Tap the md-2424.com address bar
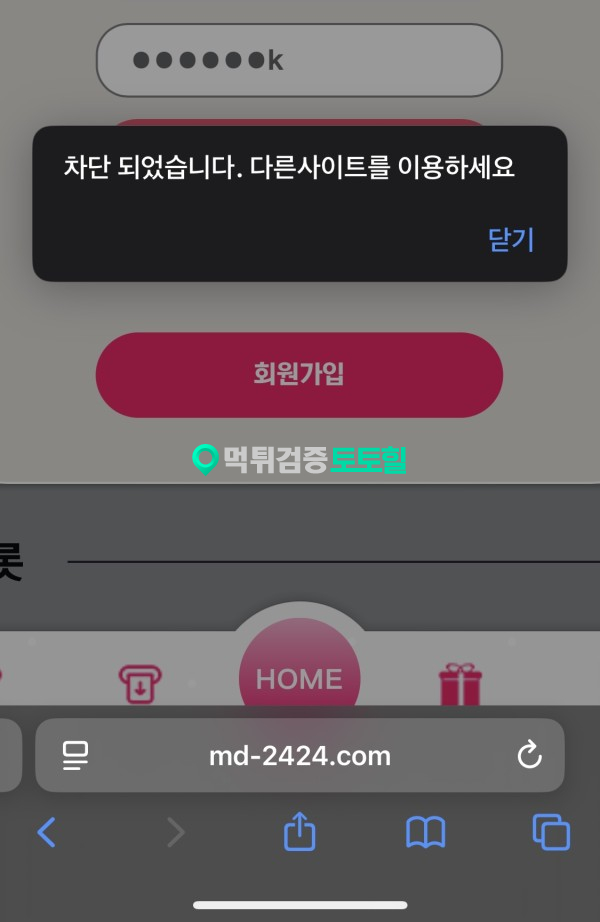Screen dimensions: 600x922 tap(300, 755)
